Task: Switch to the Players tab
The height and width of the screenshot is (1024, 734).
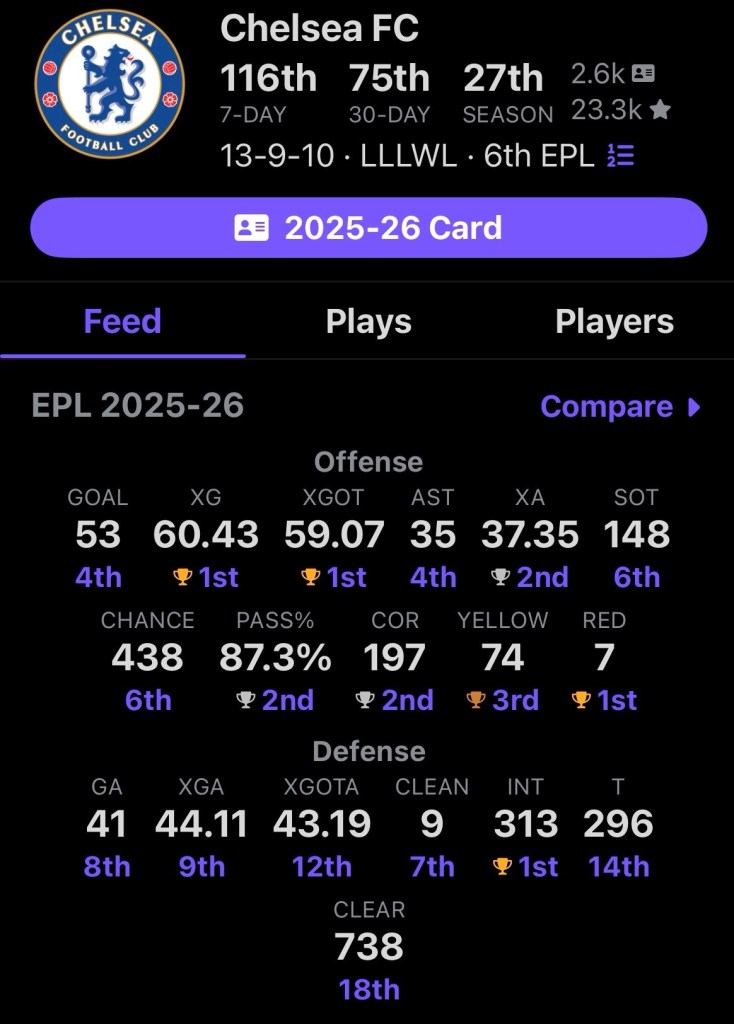Action: [x=614, y=321]
